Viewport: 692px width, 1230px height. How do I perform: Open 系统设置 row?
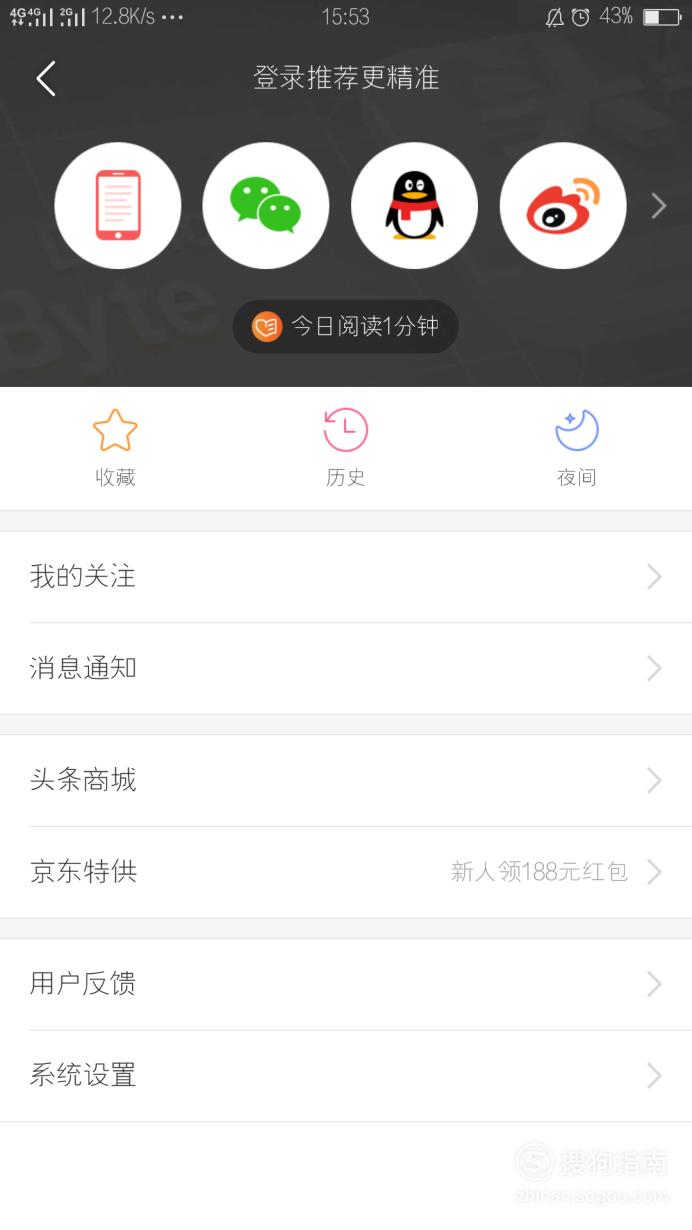coord(346,1076)
